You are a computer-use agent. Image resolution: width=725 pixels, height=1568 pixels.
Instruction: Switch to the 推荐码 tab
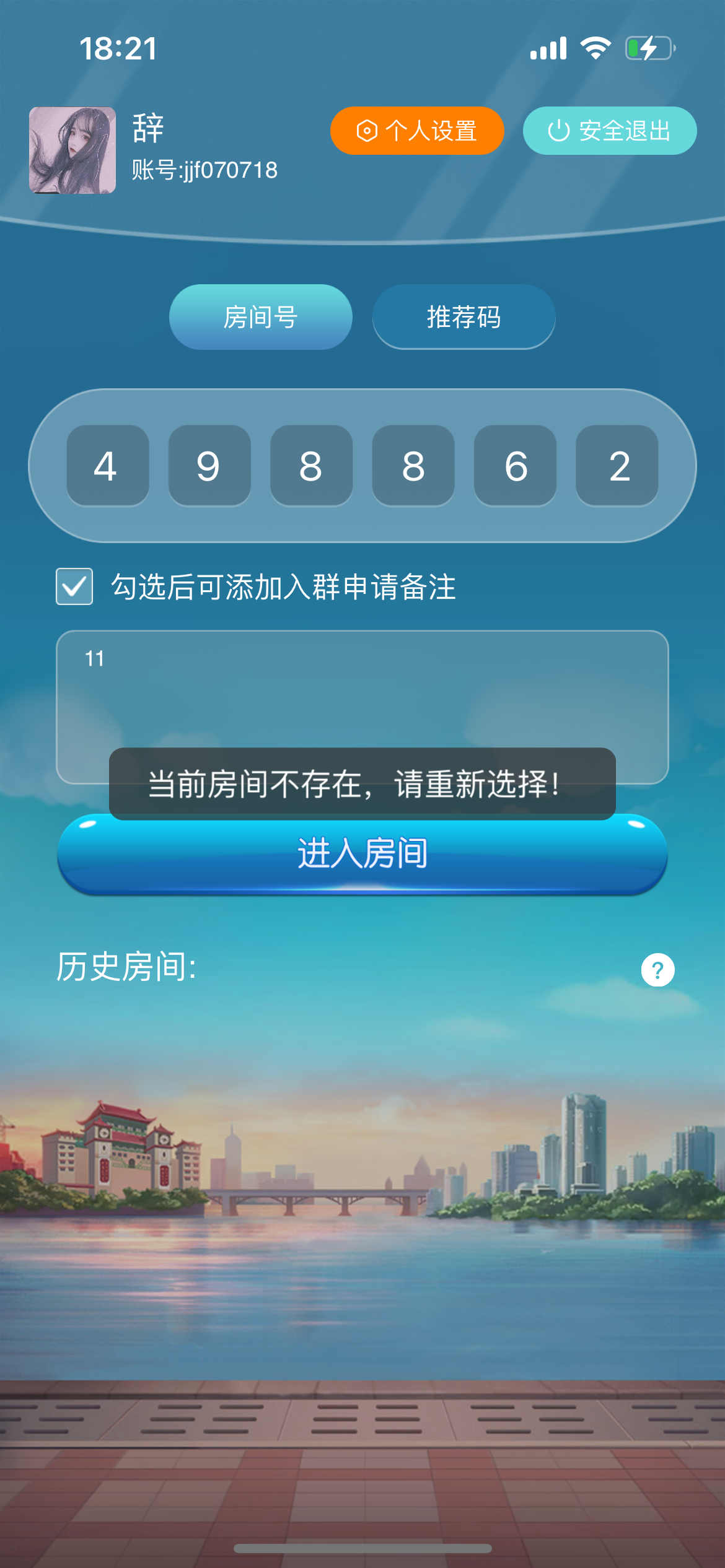[464, 316]
